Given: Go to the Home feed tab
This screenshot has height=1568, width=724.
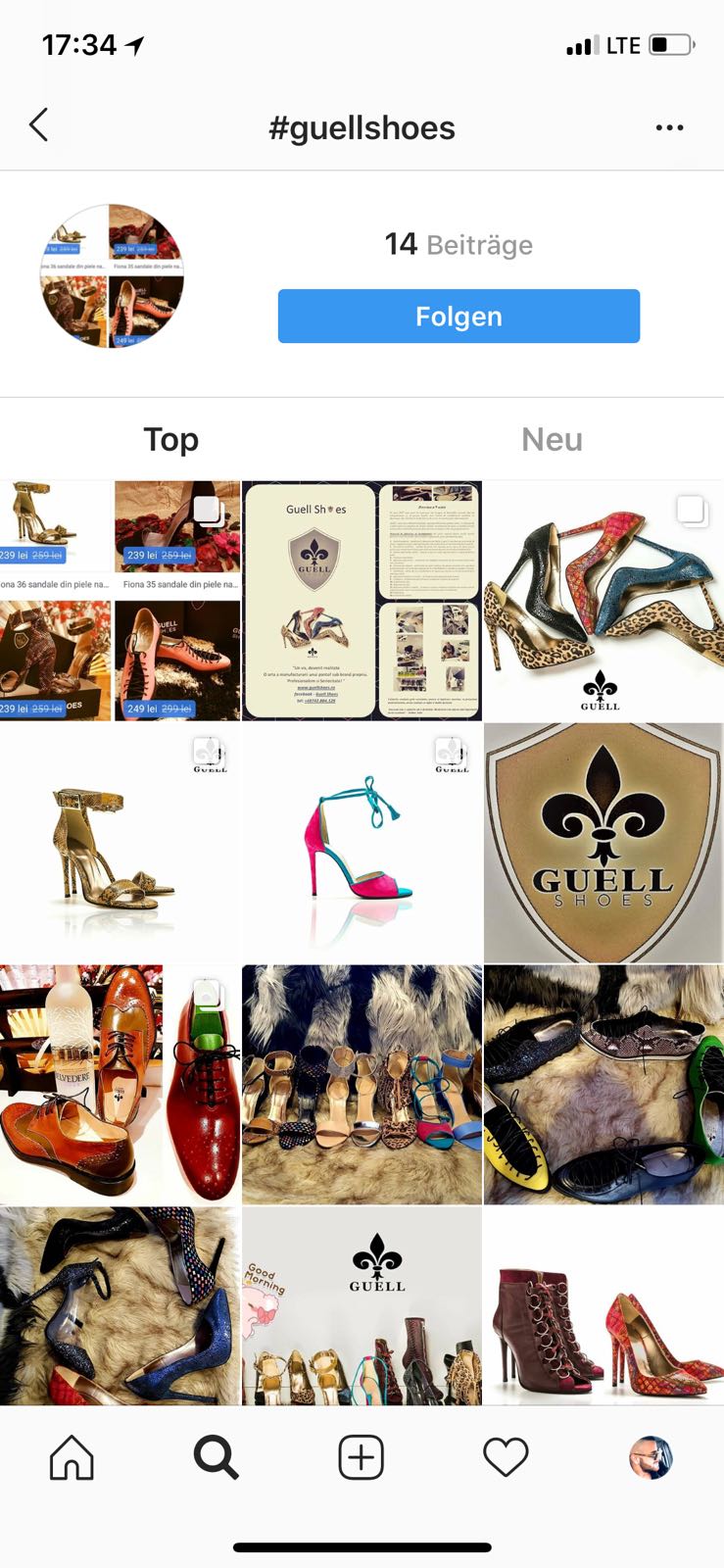Looking at the screenshot, I should coord(72,1457).
